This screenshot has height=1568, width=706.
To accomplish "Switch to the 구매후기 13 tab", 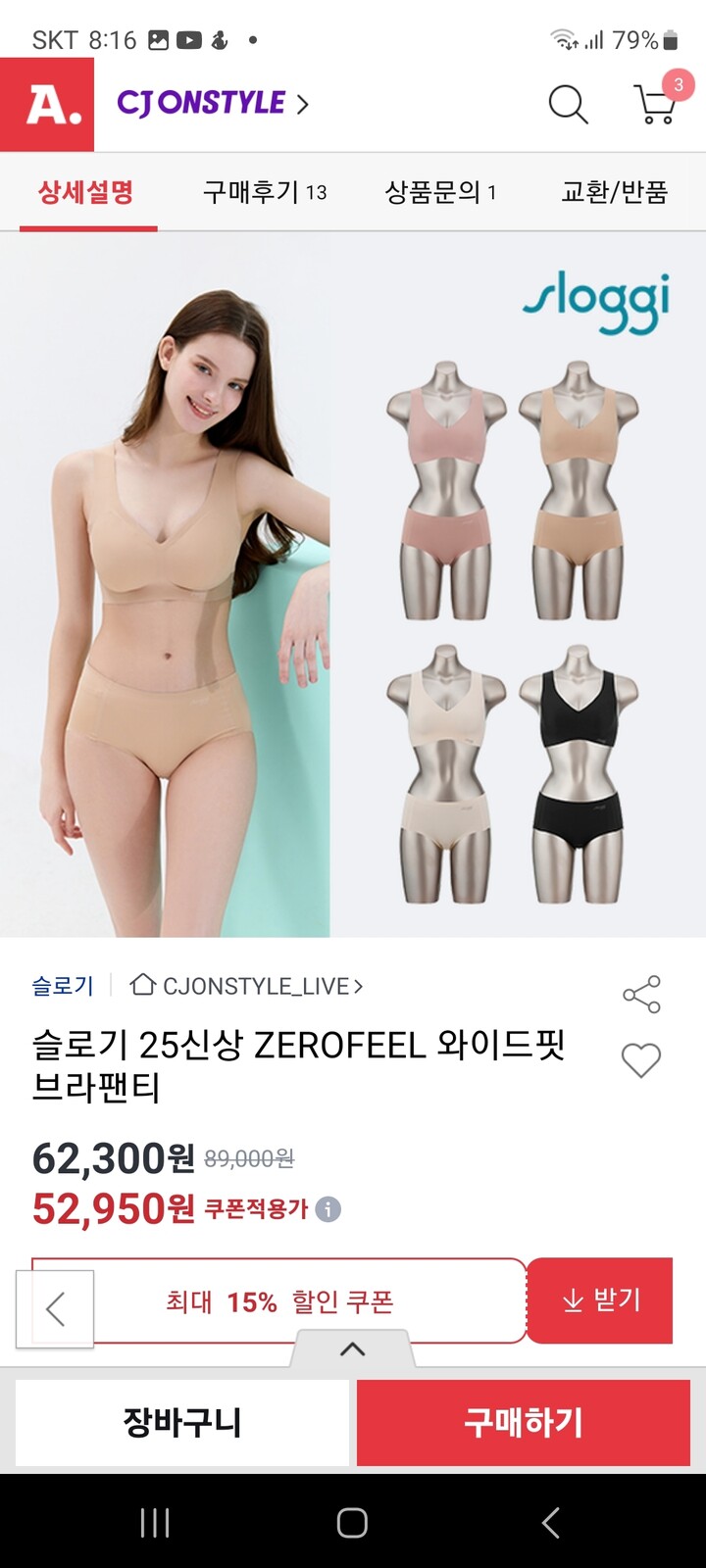I will (x=265, y=192).
